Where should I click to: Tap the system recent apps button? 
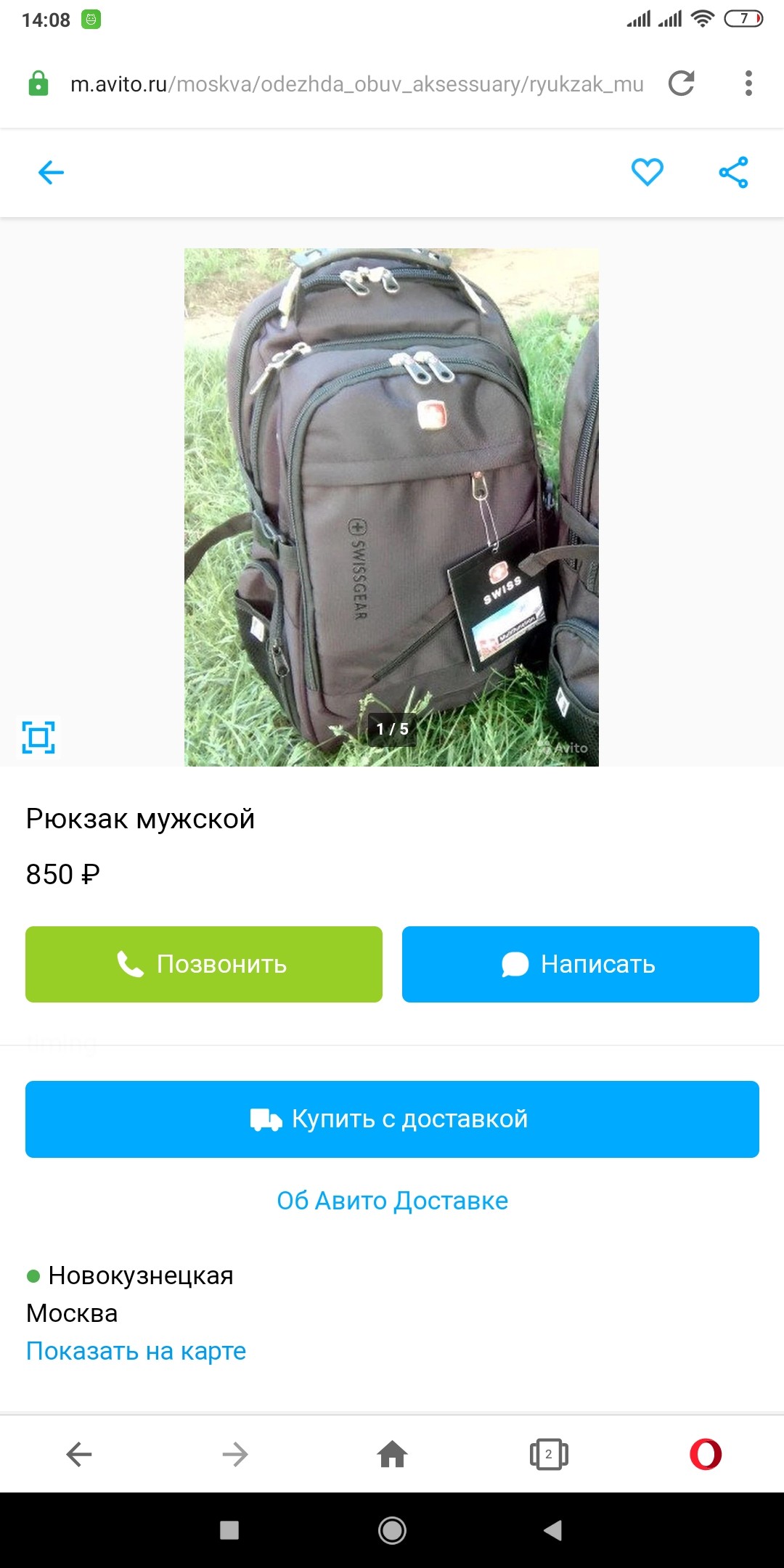tap(229, 1530)
